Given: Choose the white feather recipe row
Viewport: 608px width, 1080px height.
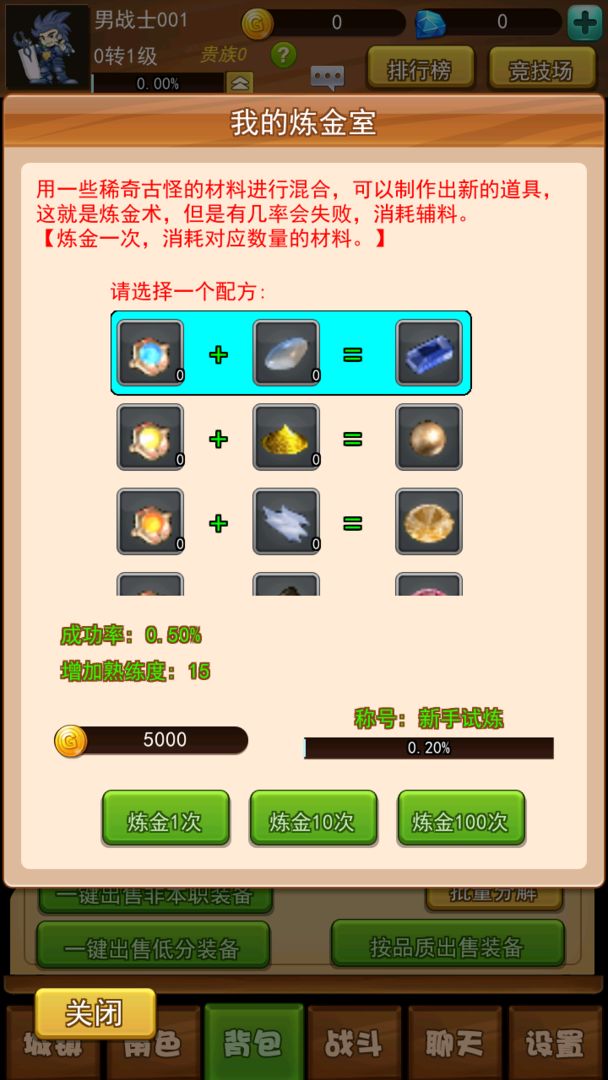Looking at the screenshot, I should [x=290, y=521].
